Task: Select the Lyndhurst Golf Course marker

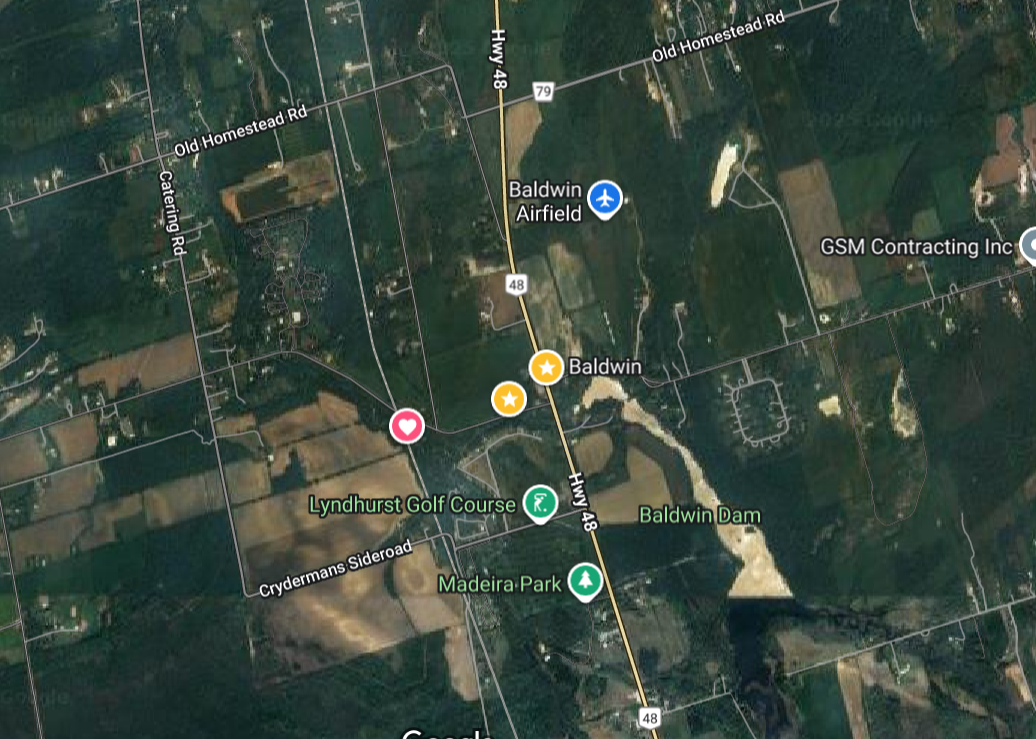Action: pos(539,503)
